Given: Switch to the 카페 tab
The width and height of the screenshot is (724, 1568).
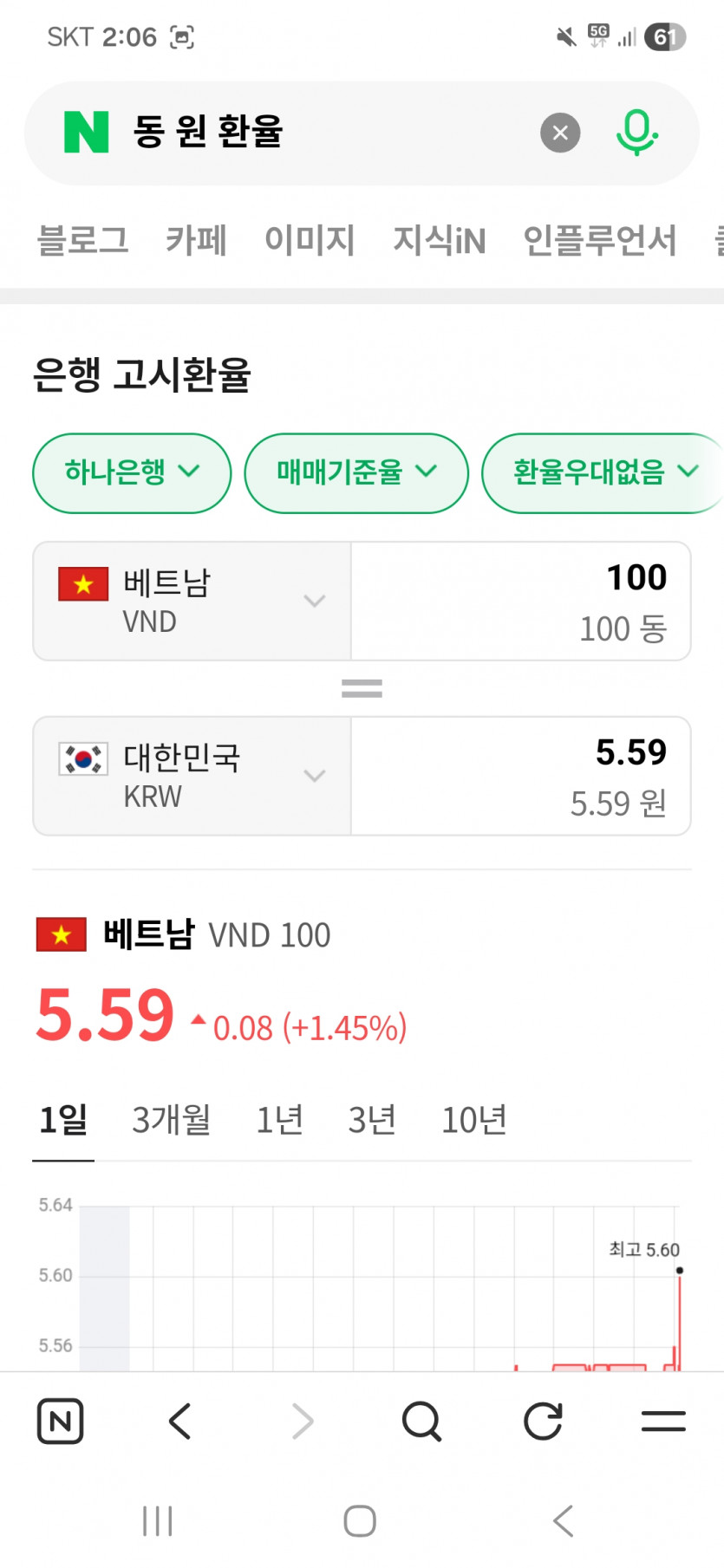Looking at the screenshot, I should click(x=196, y=240).
